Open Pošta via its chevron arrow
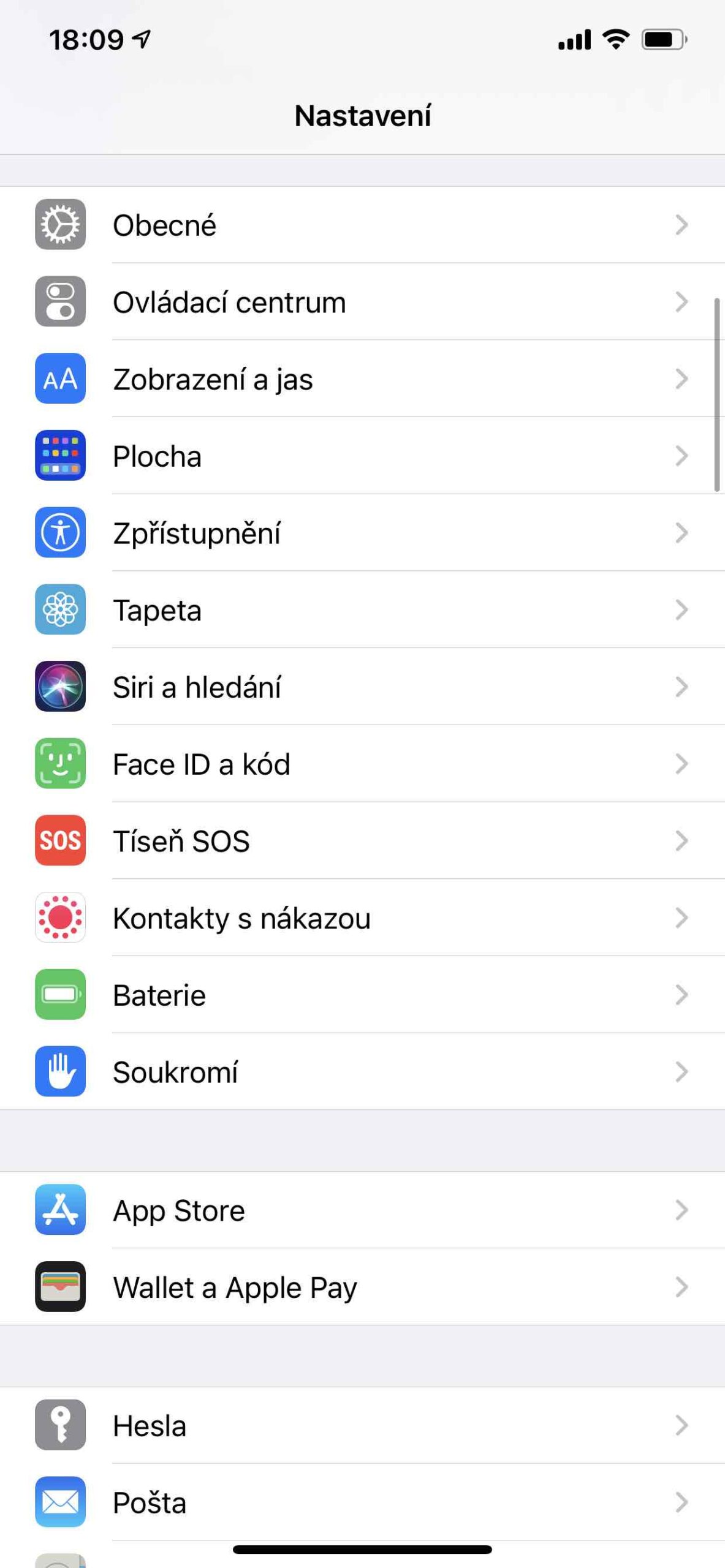The image size is (725, 1568). 682,1502
